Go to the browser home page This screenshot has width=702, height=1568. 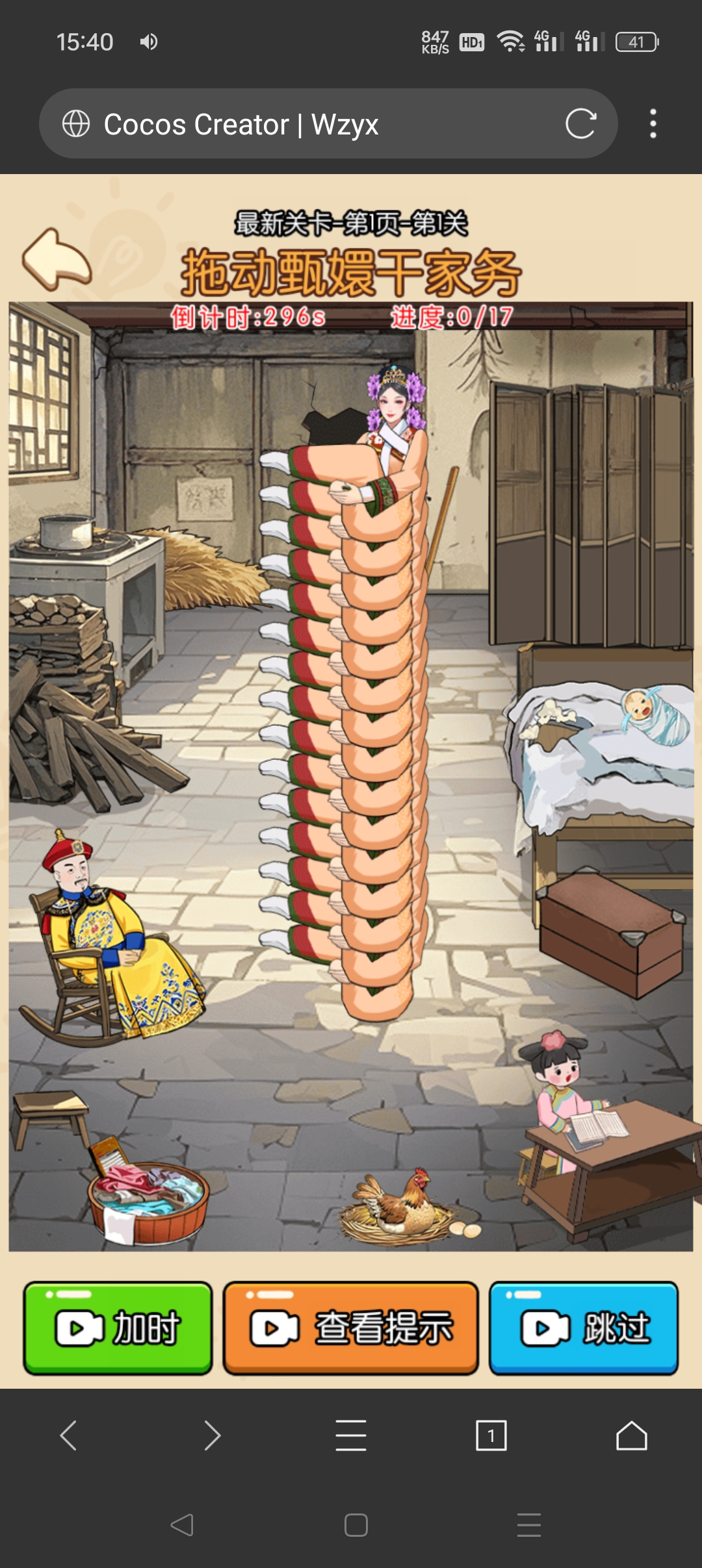tap(631, 1435)
